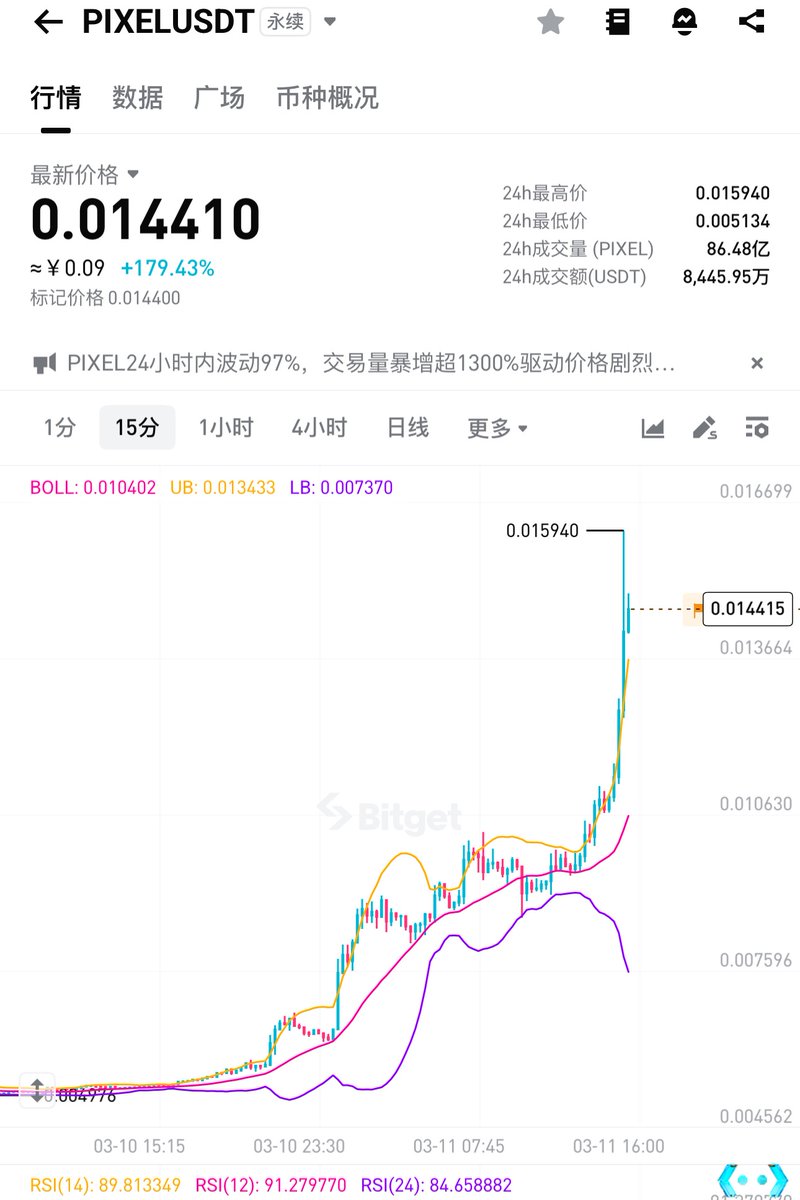The height and width of the screenshot is (1200, 800).
Task: Switch the chart to 日线
Action: coord(408,428)
